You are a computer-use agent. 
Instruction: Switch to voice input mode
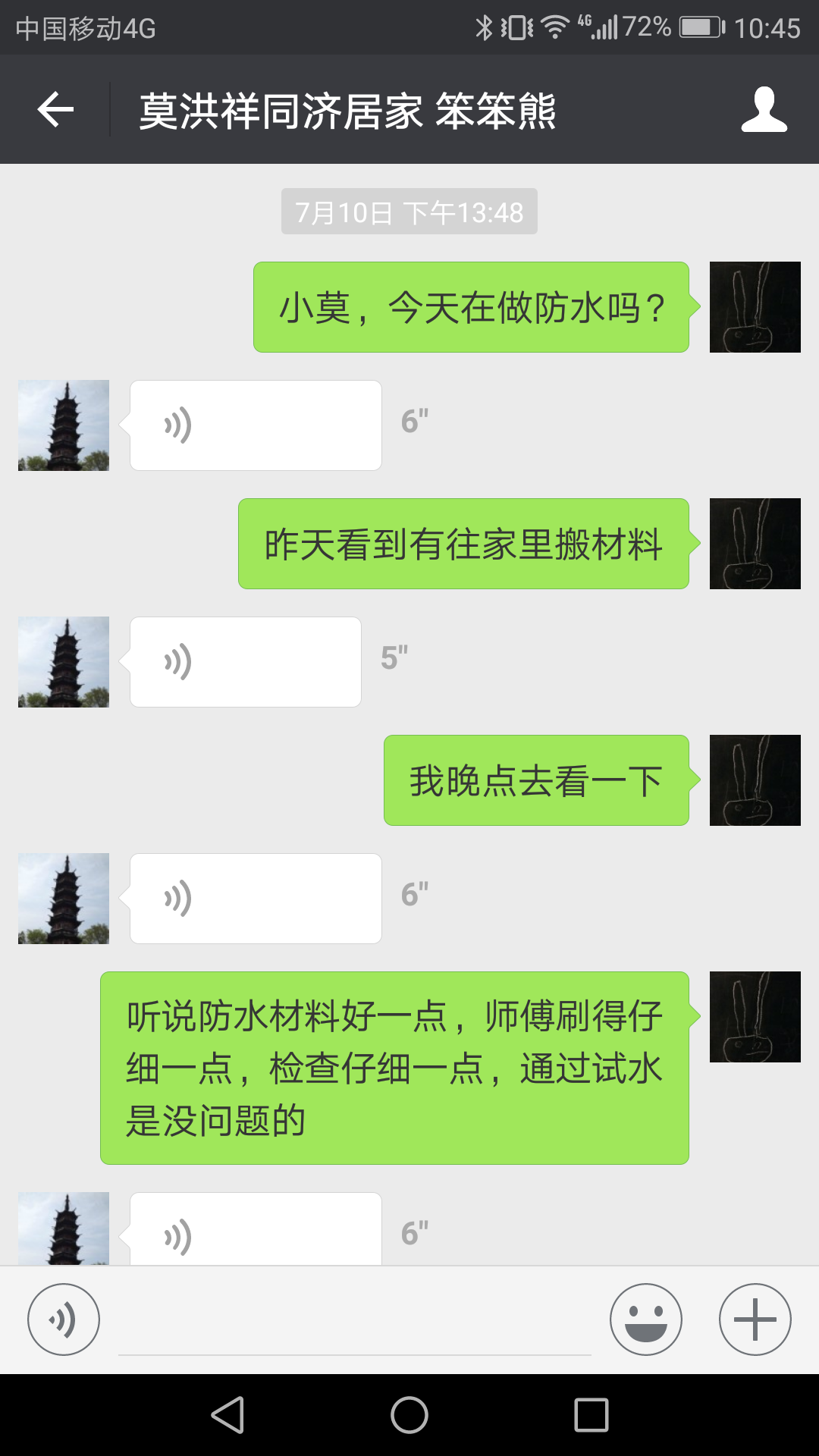(64, 1319)
